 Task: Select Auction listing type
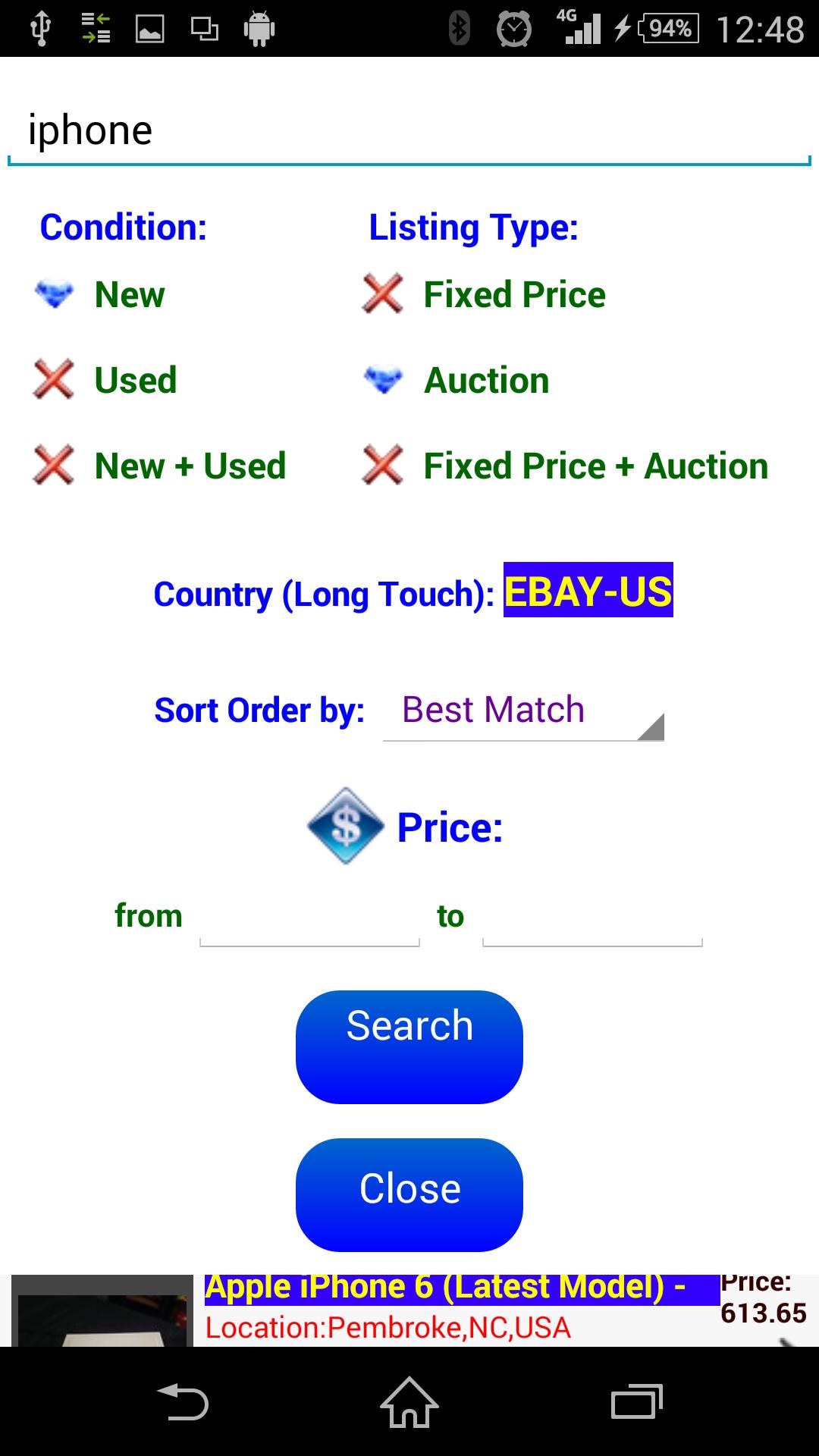click(x=457, y=380)
